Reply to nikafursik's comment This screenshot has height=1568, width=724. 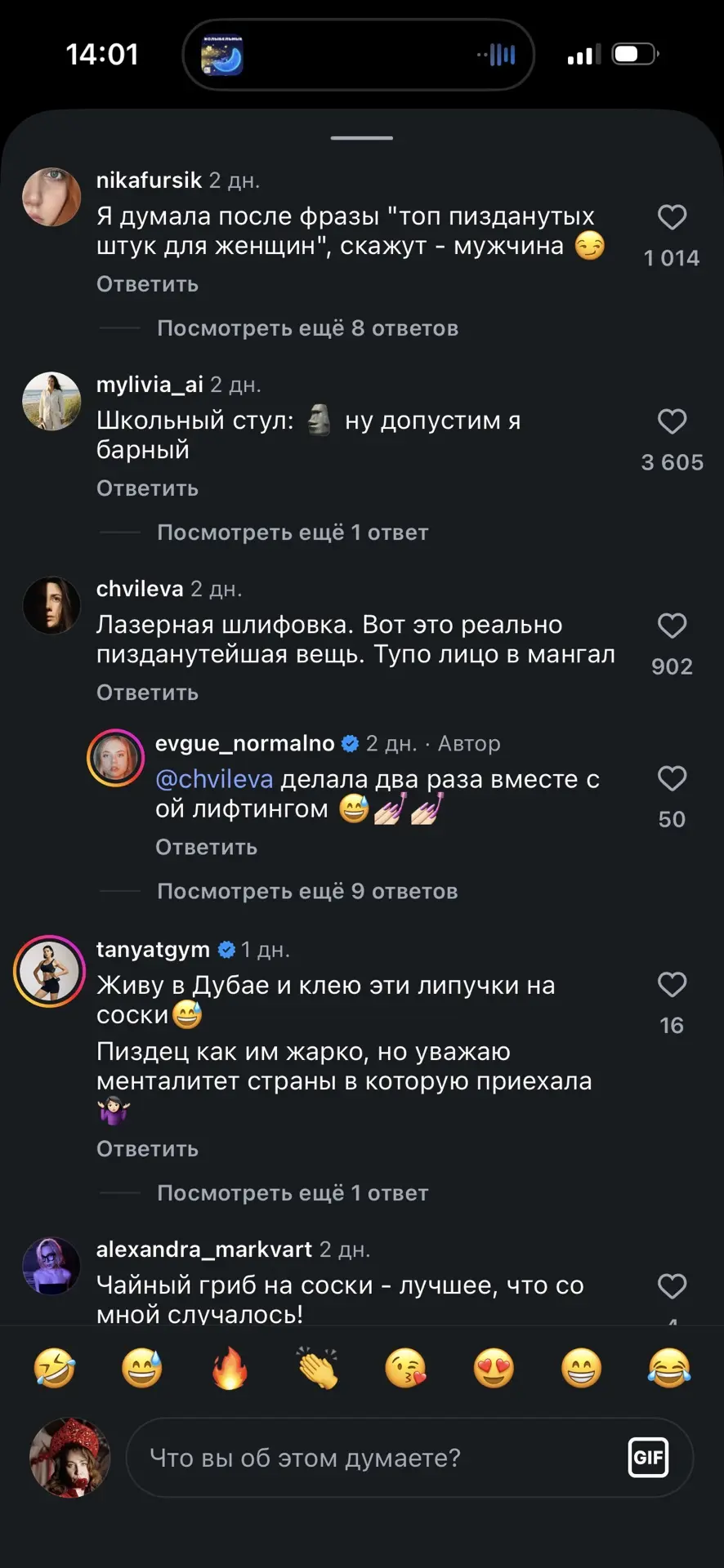pos(147,284)
